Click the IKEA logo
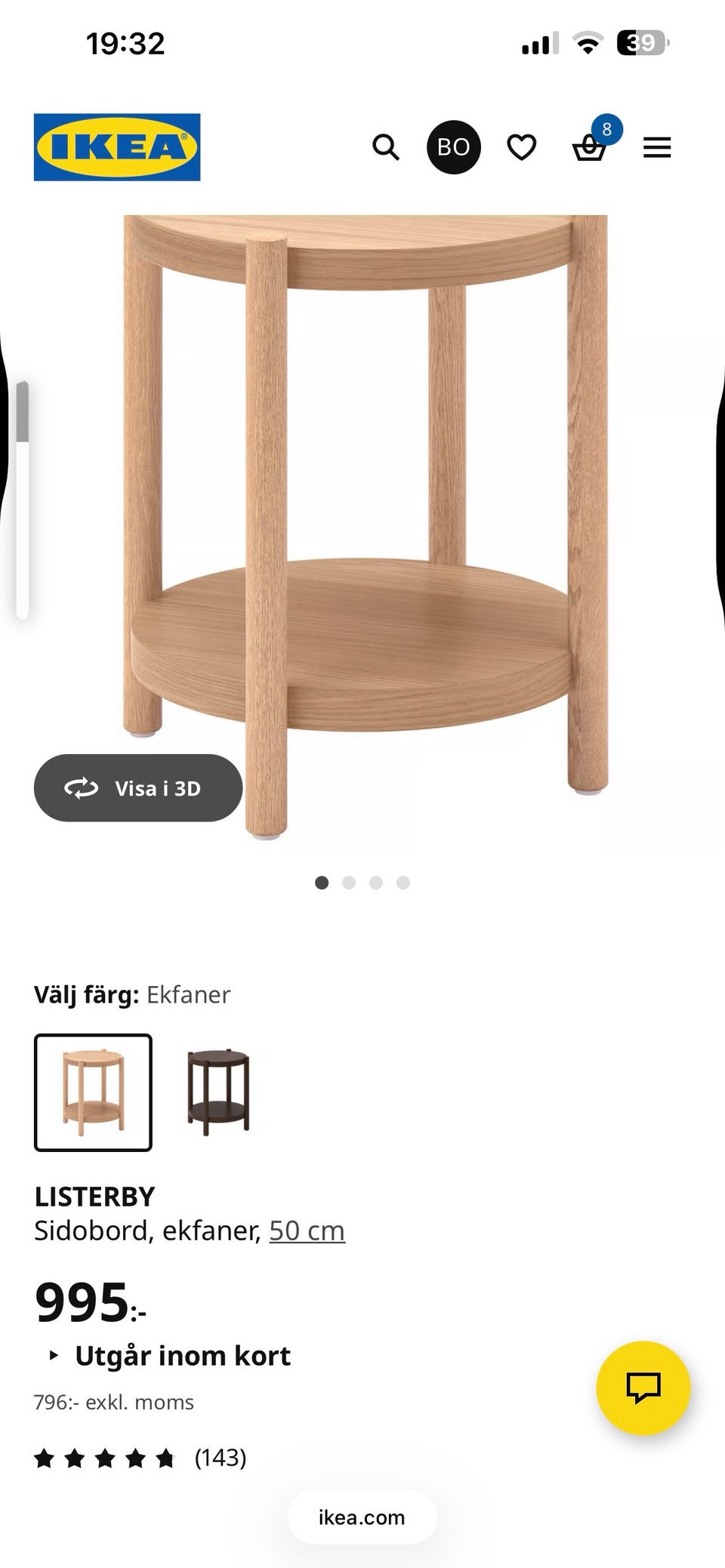725x1568 pixels. (x=116, y=146)
